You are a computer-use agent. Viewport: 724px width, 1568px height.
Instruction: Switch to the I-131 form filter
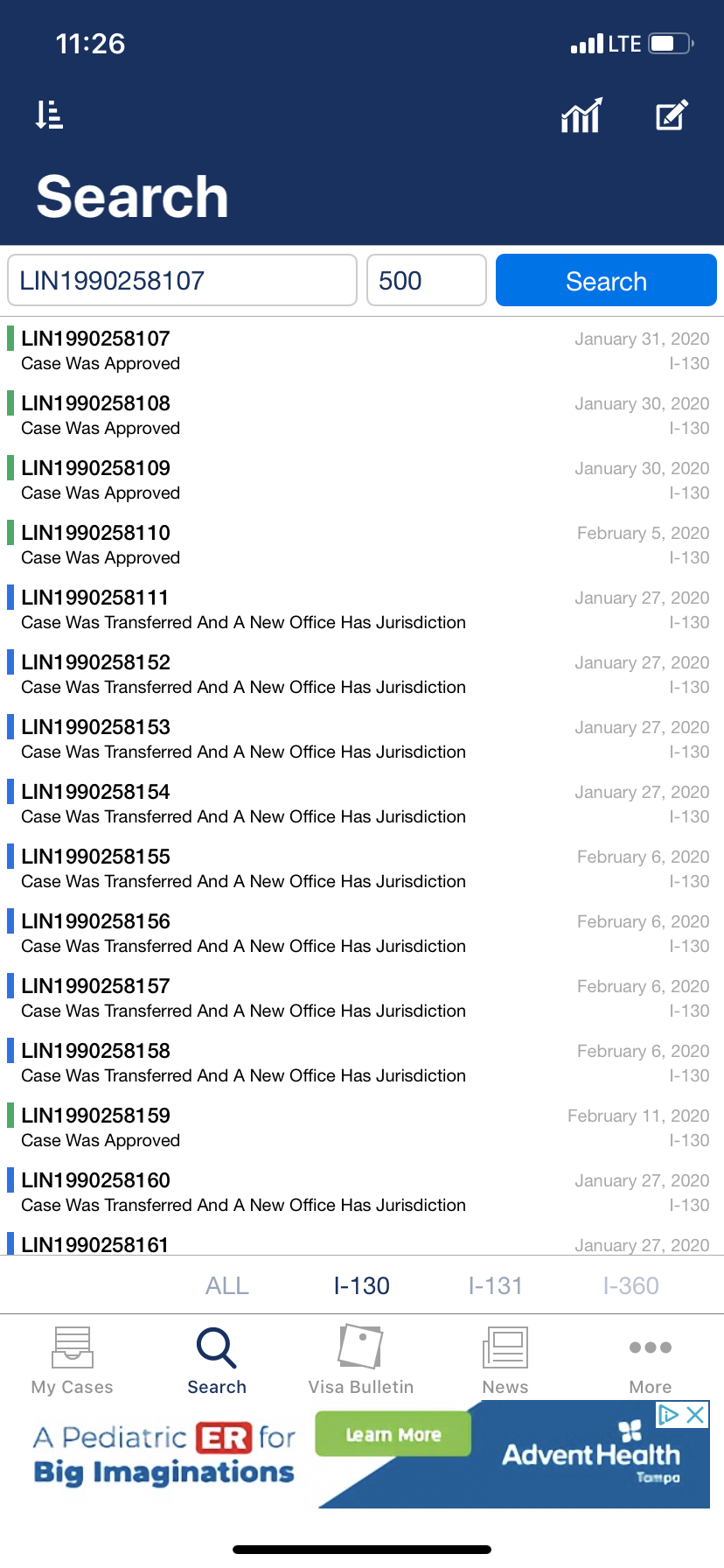pyautogui.click(x=495, y=1285)
